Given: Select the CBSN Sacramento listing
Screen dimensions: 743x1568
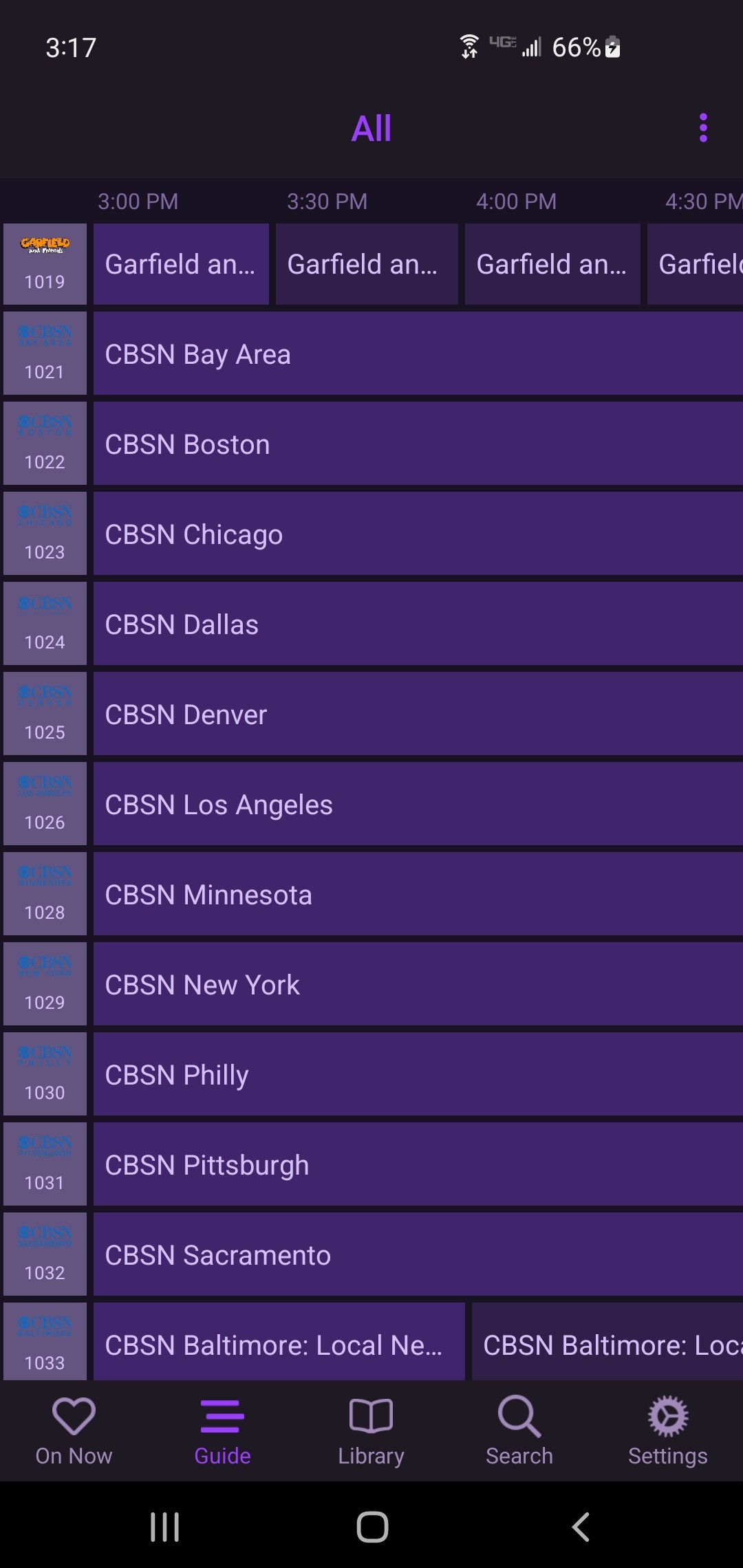Looking at the screenshot, I should (417, 1255).
